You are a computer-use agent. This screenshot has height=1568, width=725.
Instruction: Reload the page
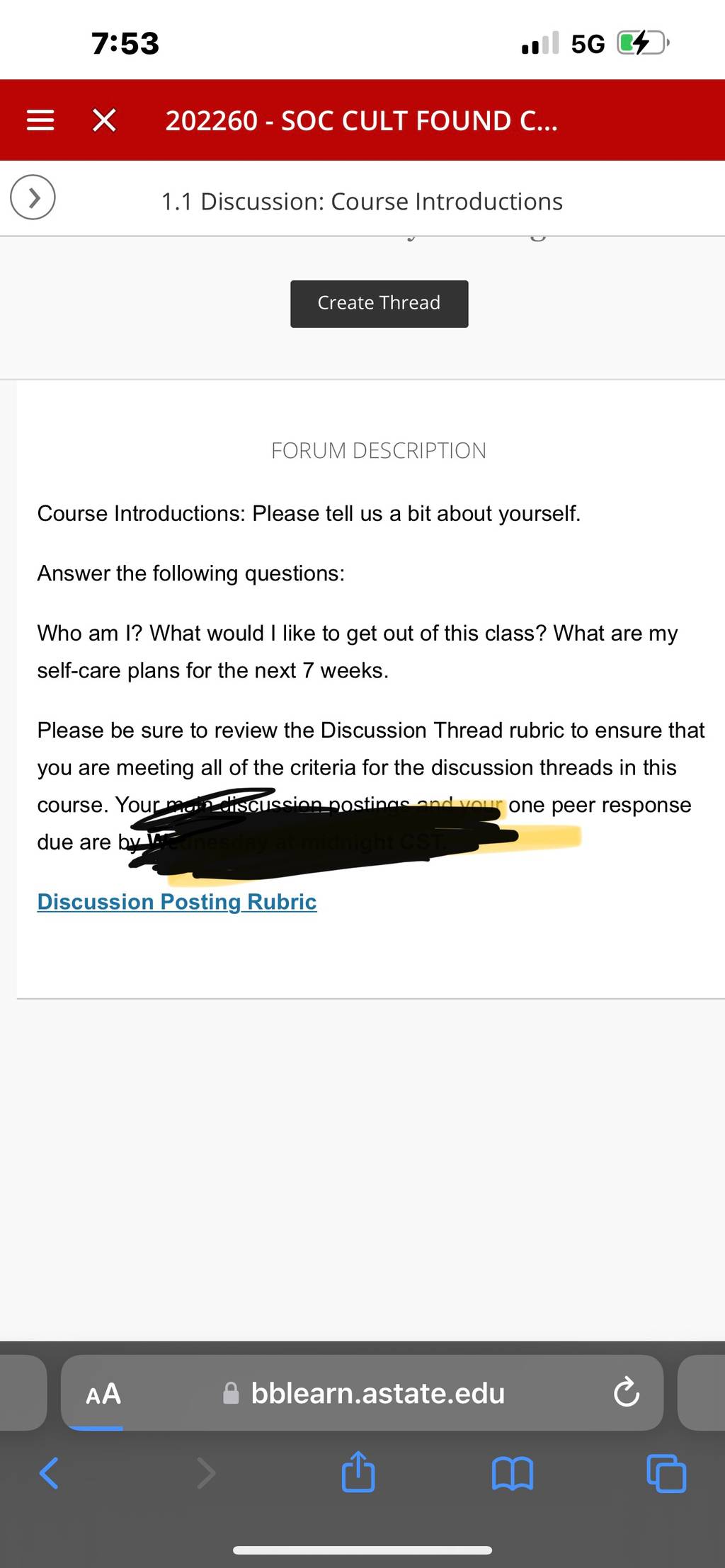pyautogui.click(x=626, y=1393)
